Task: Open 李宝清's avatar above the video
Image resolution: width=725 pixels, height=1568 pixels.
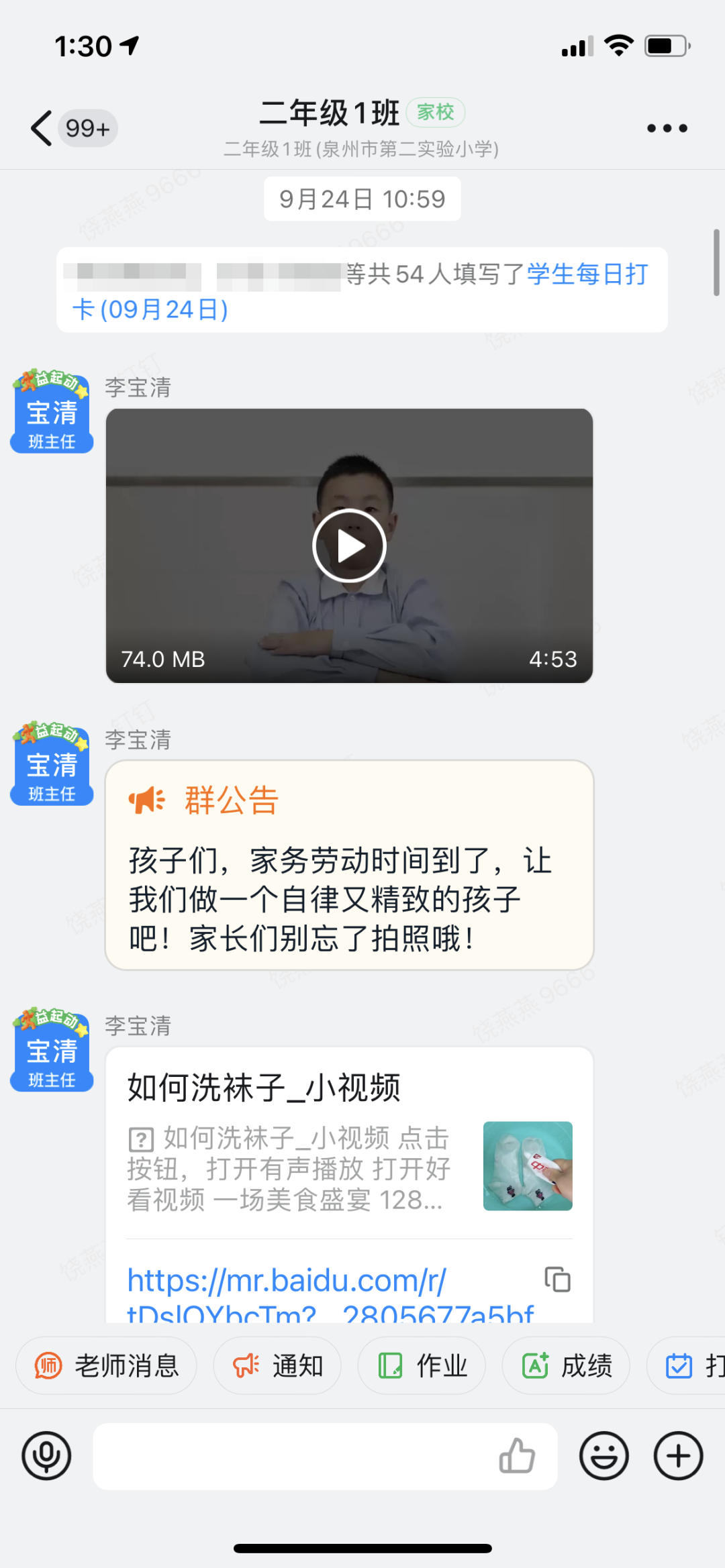Action: pos(52,411)
